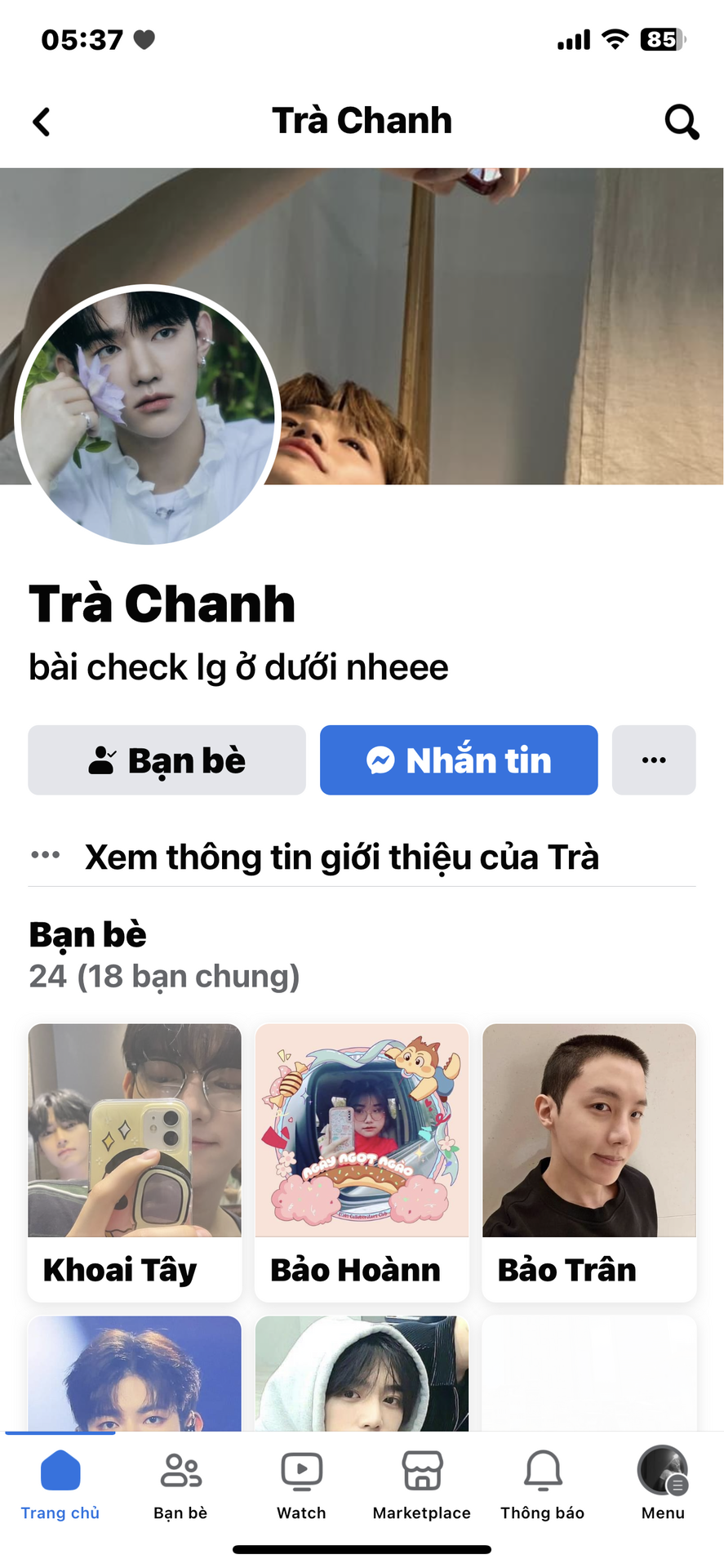724x1568 pixels.
Task: Open the Marketplace tab
Action: pyautogui.click(x=422, y=1485)
